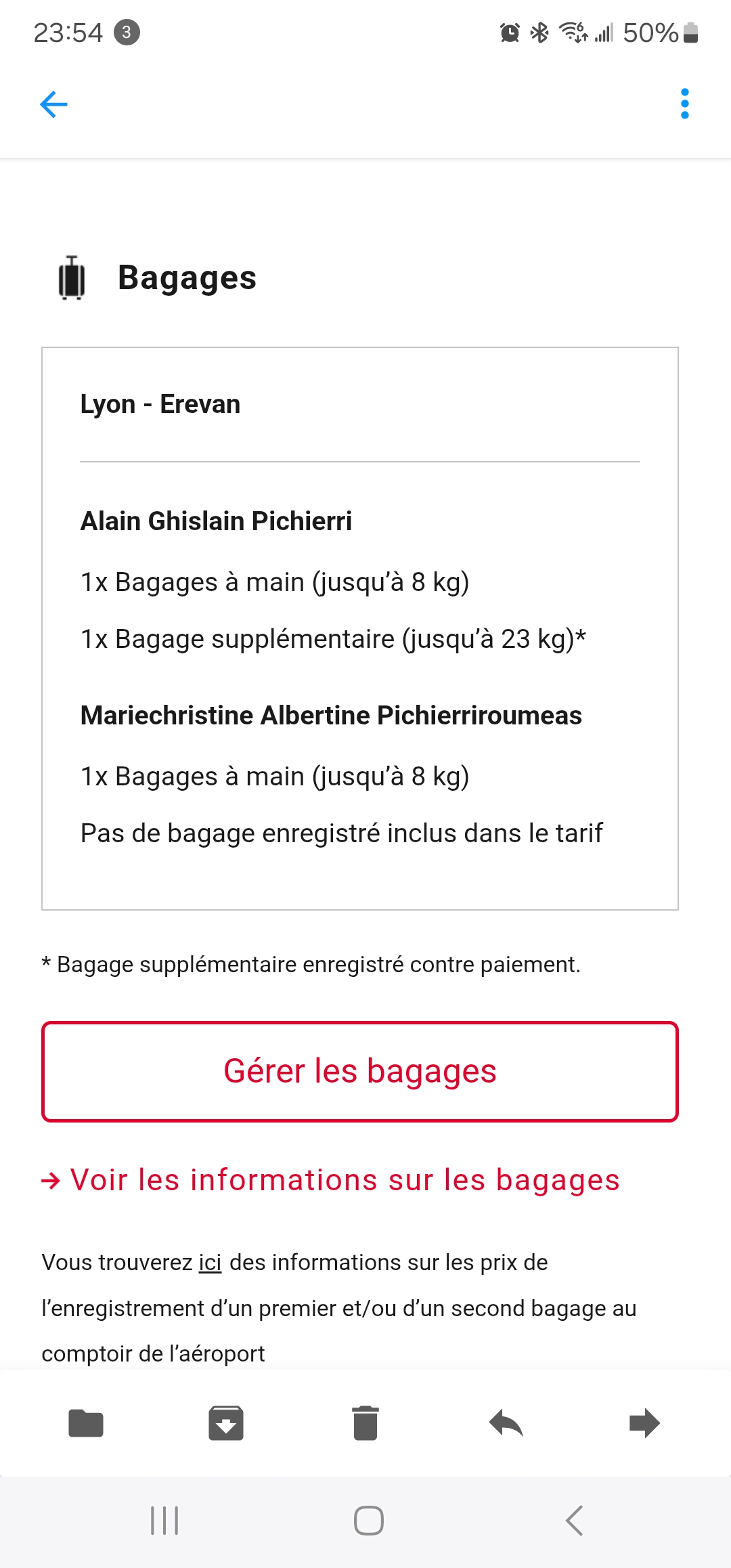The width and height of the screenshot is (731, 1568).
Task: Follow the underlined "ici" link
Action: 210,1263
